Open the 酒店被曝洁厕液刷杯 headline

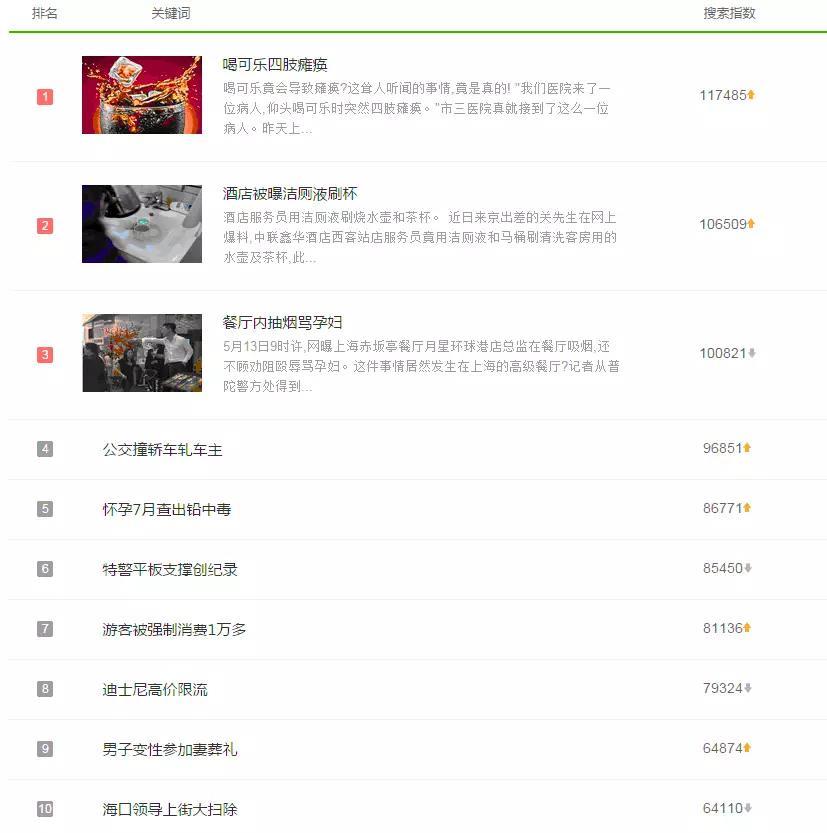290,194
